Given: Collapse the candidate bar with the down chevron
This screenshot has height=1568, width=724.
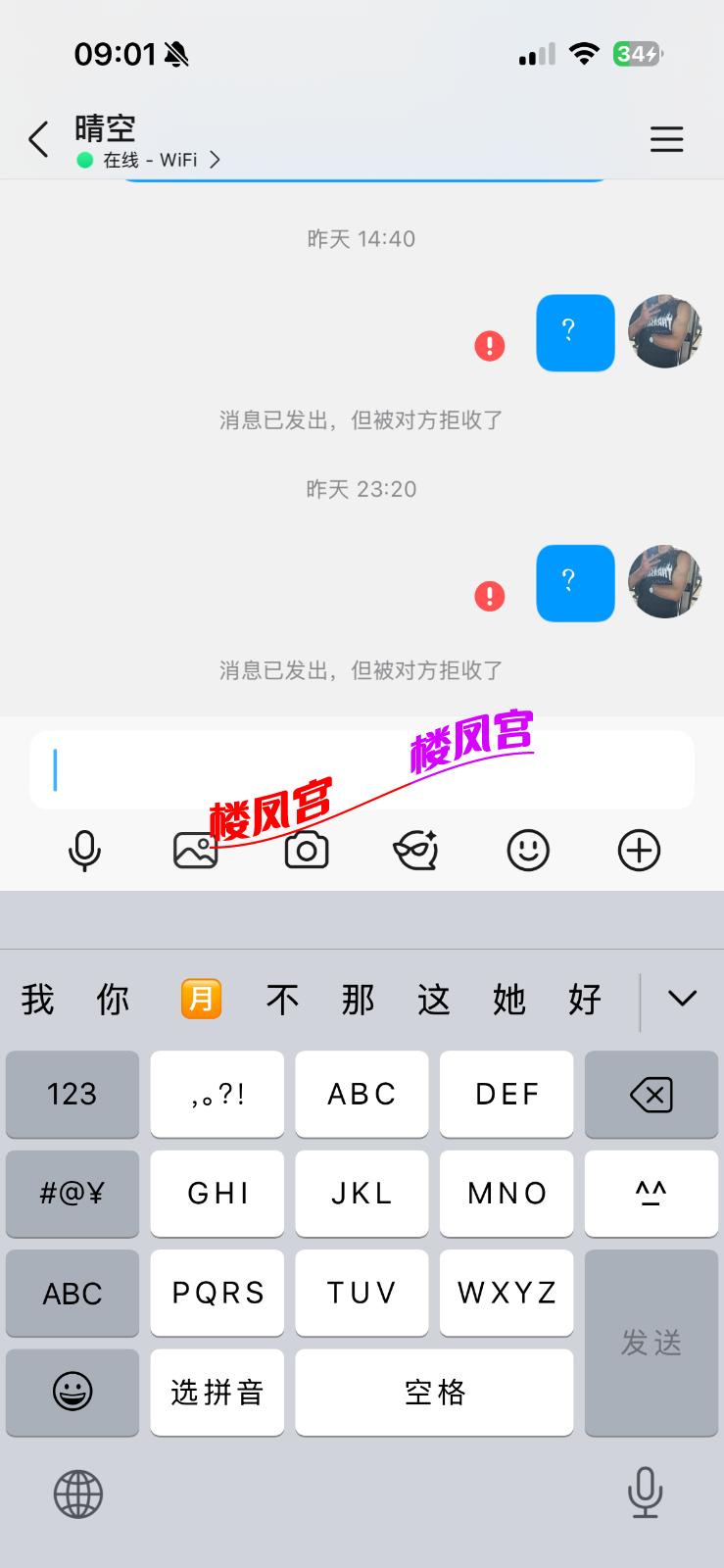Looking at the screenshot, I should [682, 998].
